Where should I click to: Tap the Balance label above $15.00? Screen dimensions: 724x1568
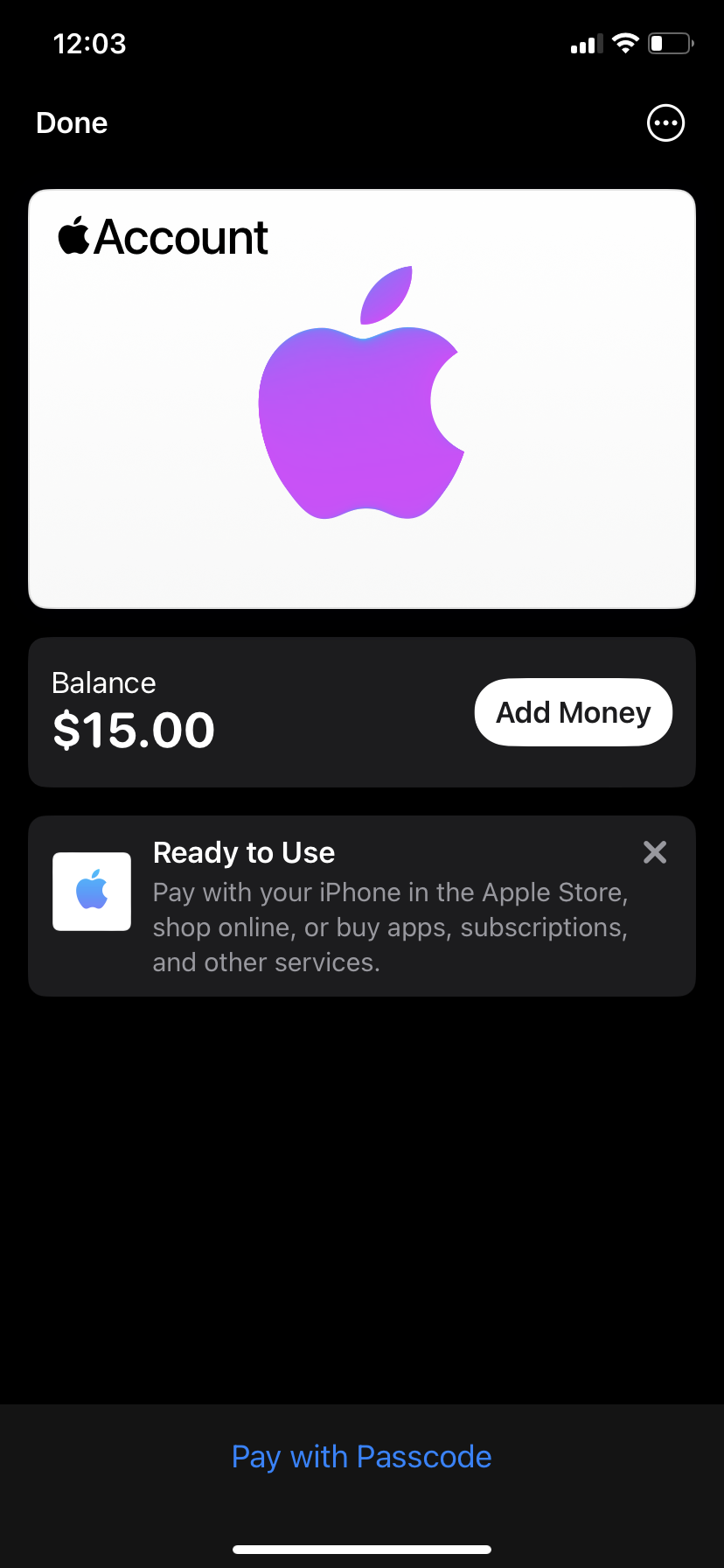[x=103, y=682]
